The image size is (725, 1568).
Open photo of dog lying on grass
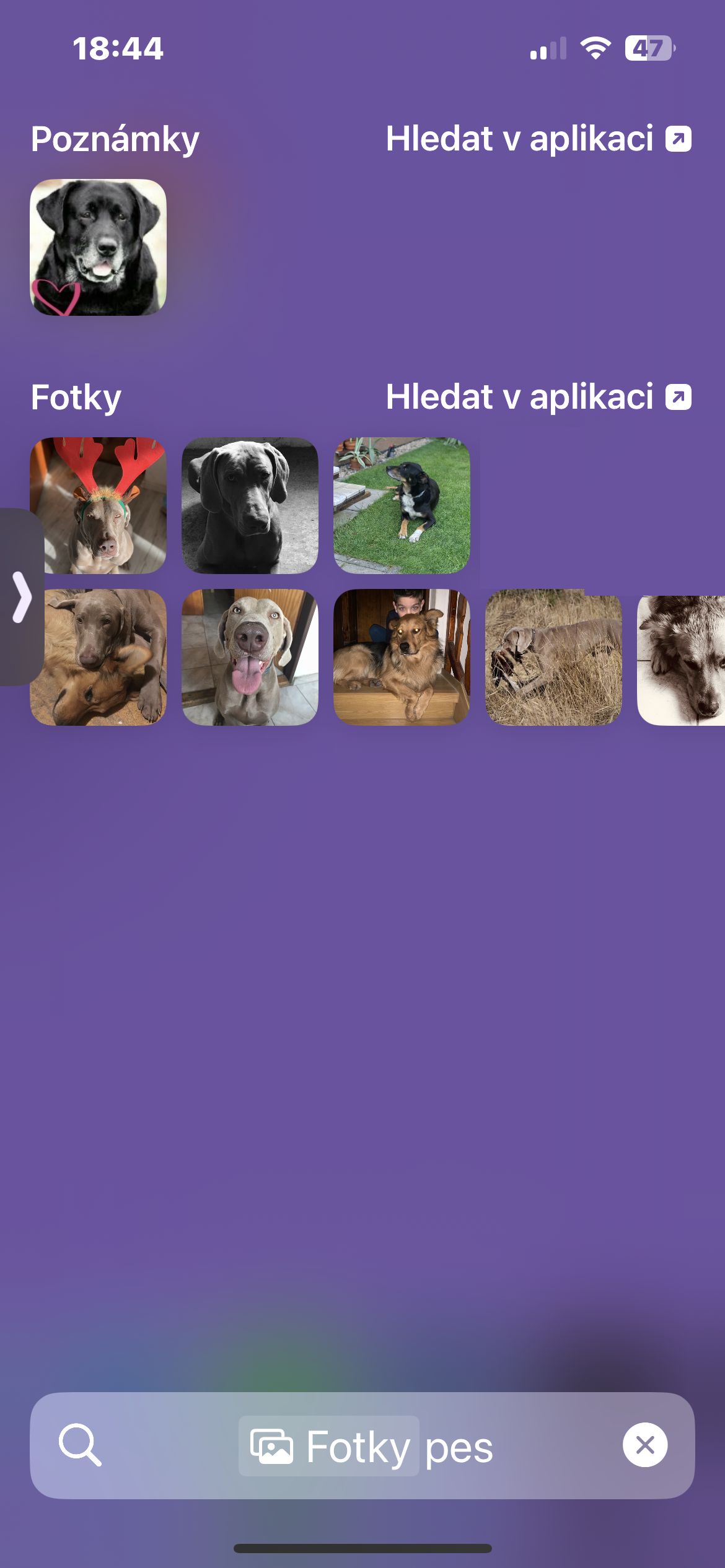(x=402, y=505)
